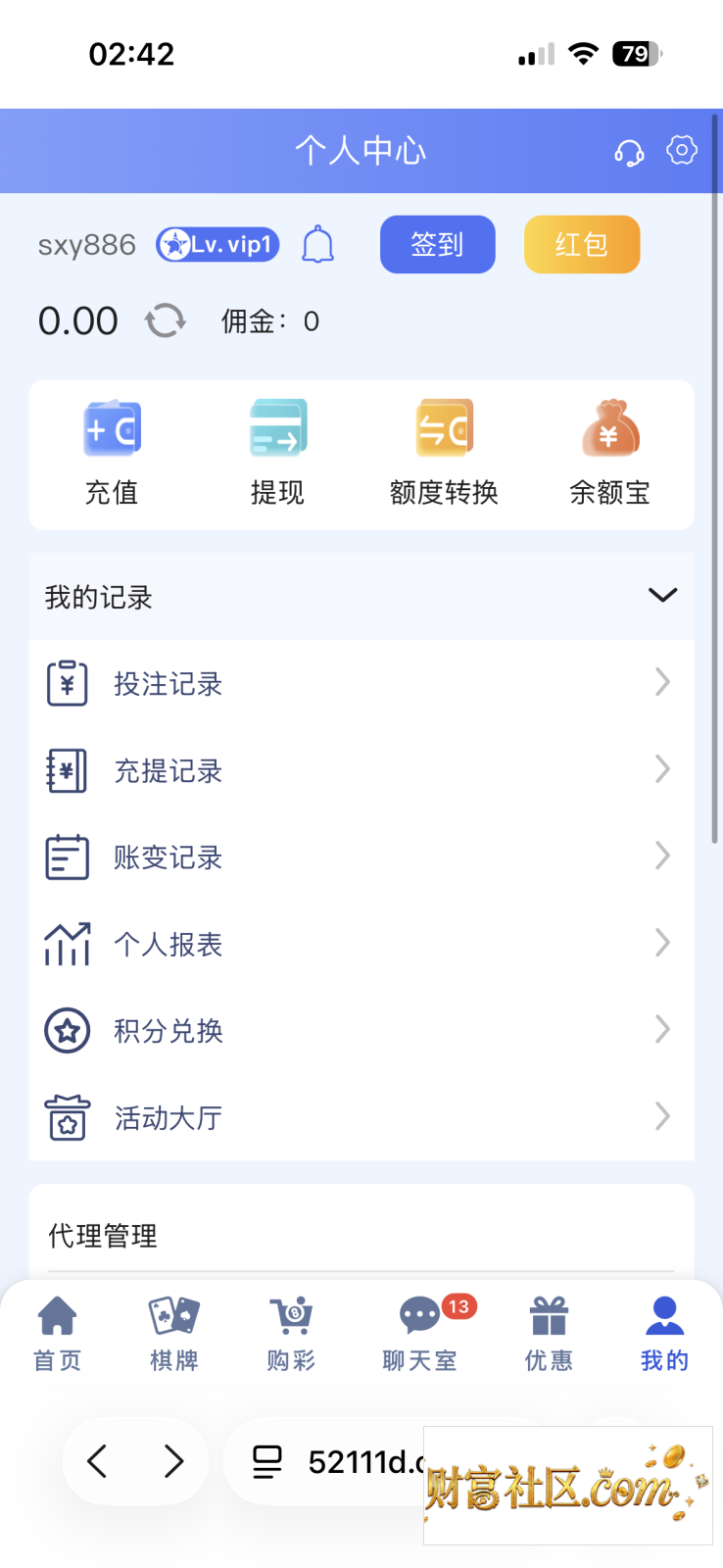Open the 红包 red packet button
This screenshot has width=723, height=1568.
point(582,244)
